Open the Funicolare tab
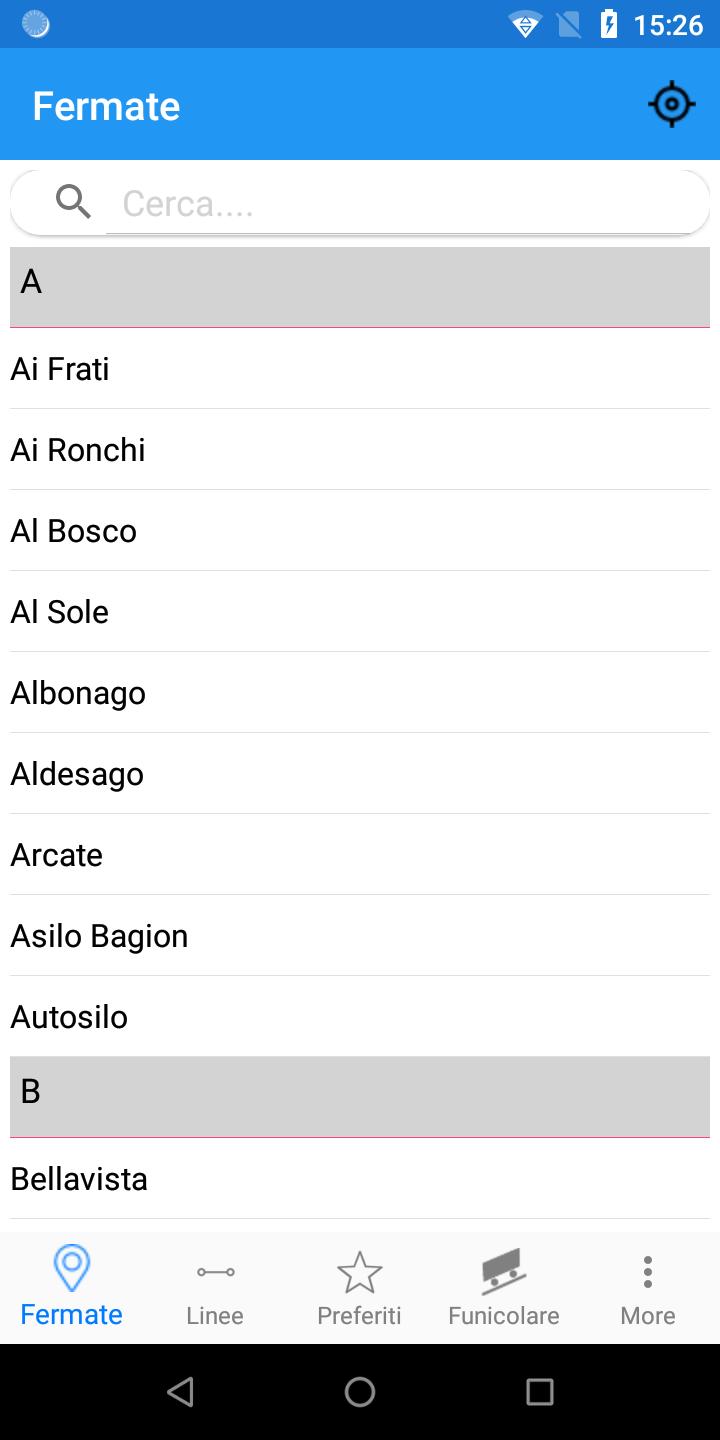720x1440 pixels. click(503, 1288)
